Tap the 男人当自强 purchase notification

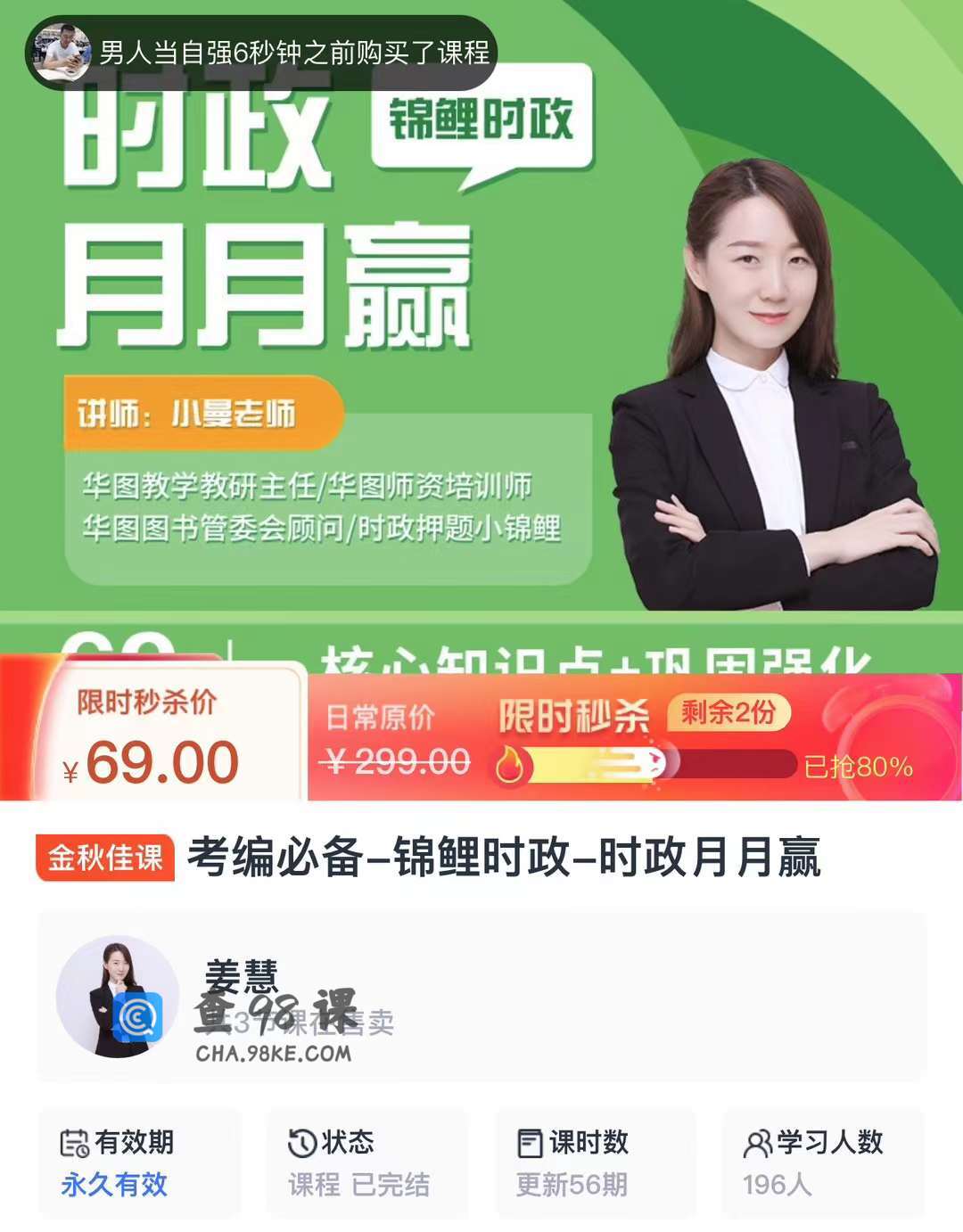coord(260,53)
